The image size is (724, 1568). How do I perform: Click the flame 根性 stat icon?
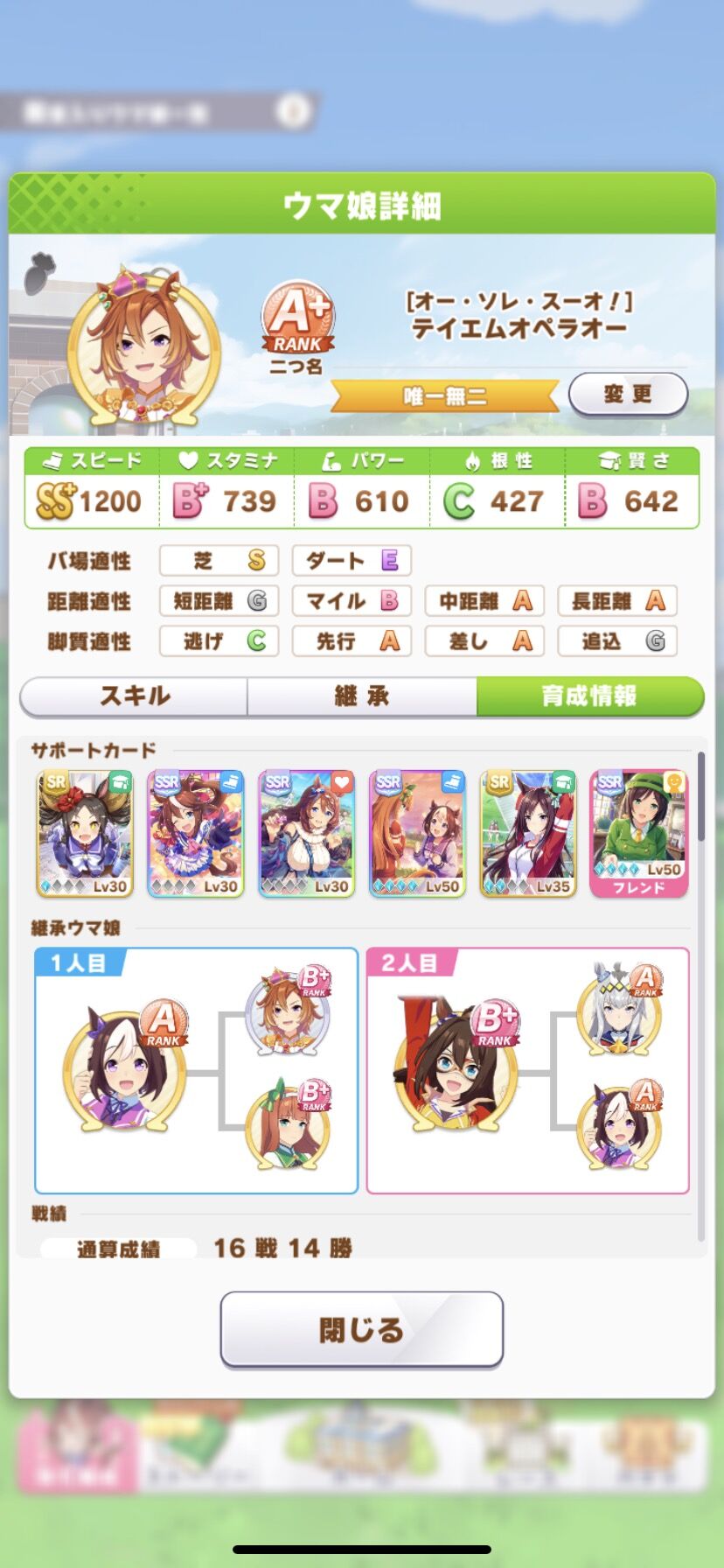(x=471, y=458)
